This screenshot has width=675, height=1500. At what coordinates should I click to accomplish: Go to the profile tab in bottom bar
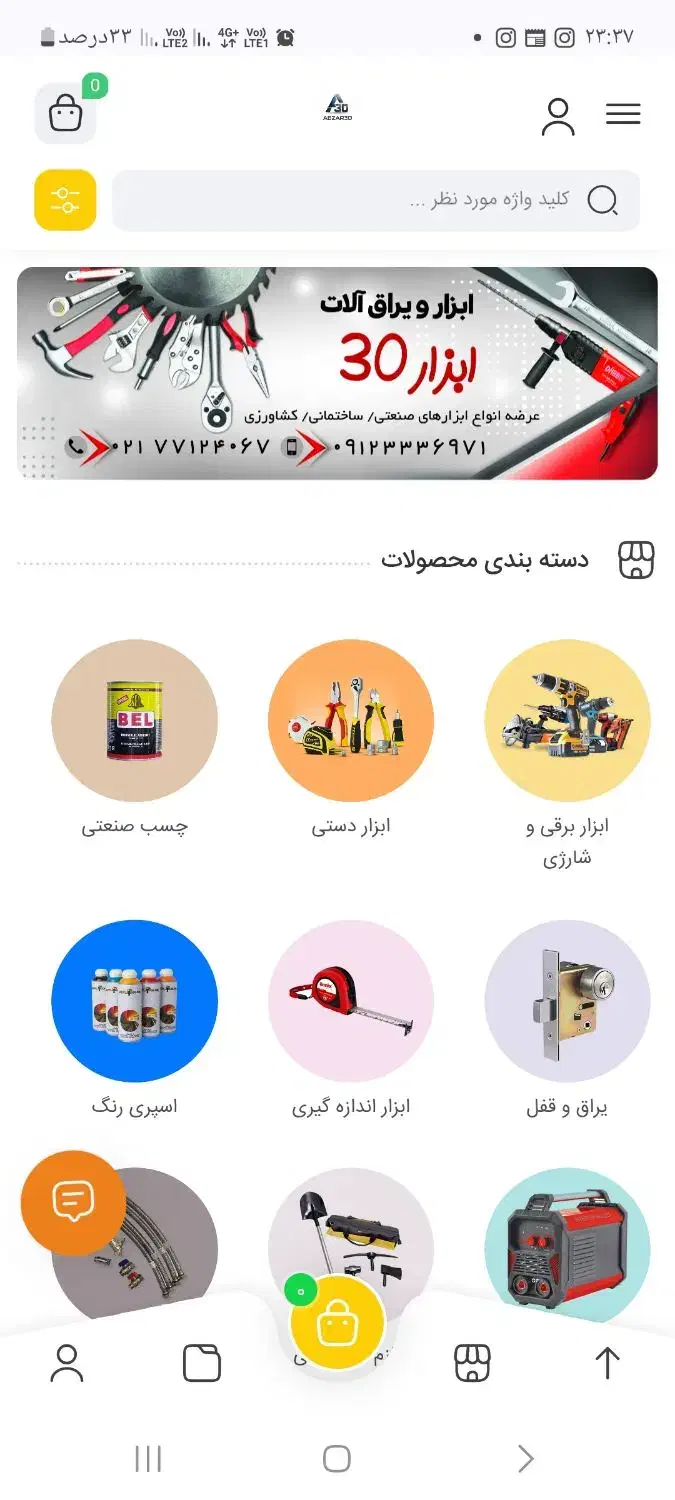67,1363
